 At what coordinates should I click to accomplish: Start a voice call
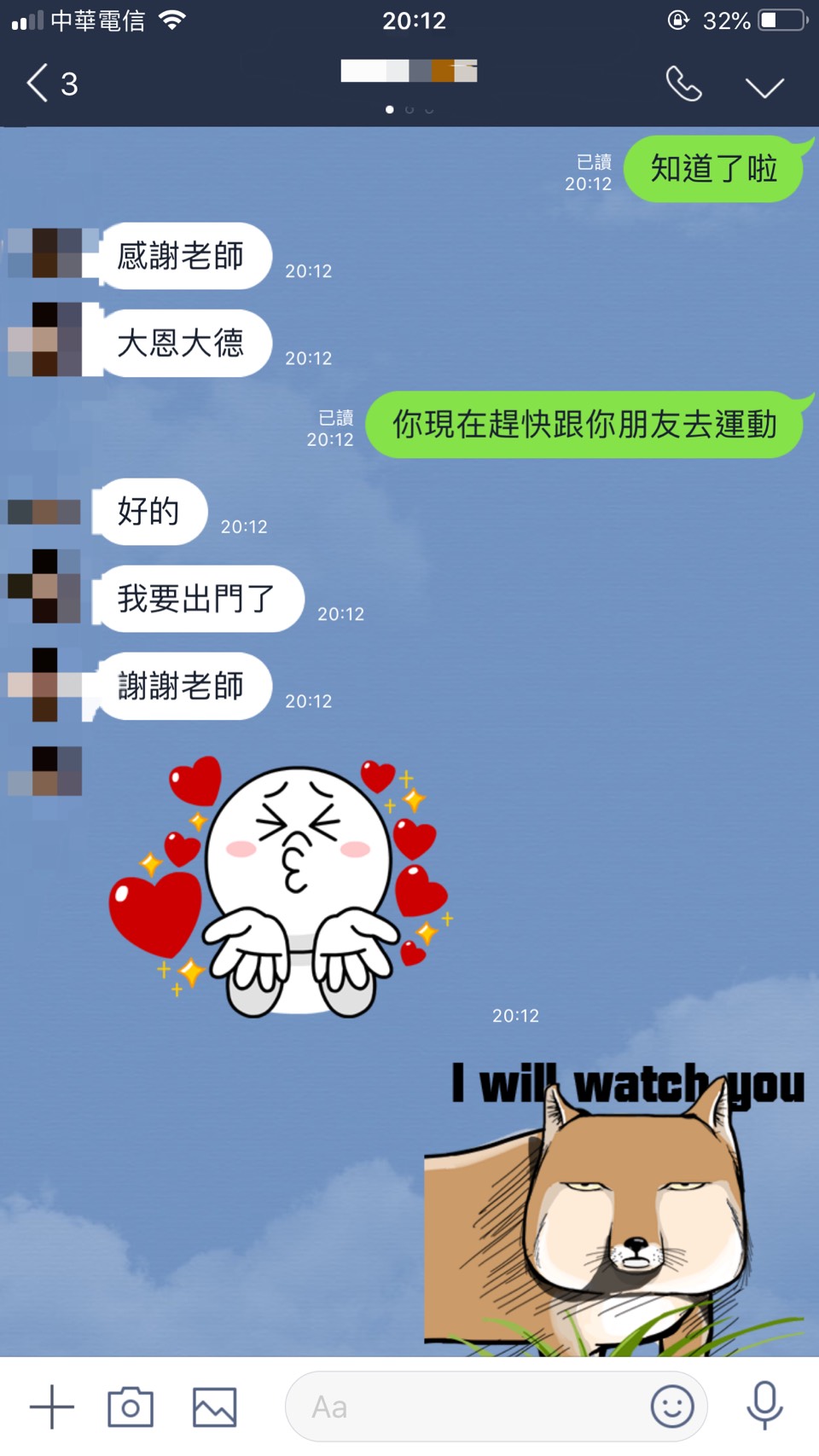(683, 84)
